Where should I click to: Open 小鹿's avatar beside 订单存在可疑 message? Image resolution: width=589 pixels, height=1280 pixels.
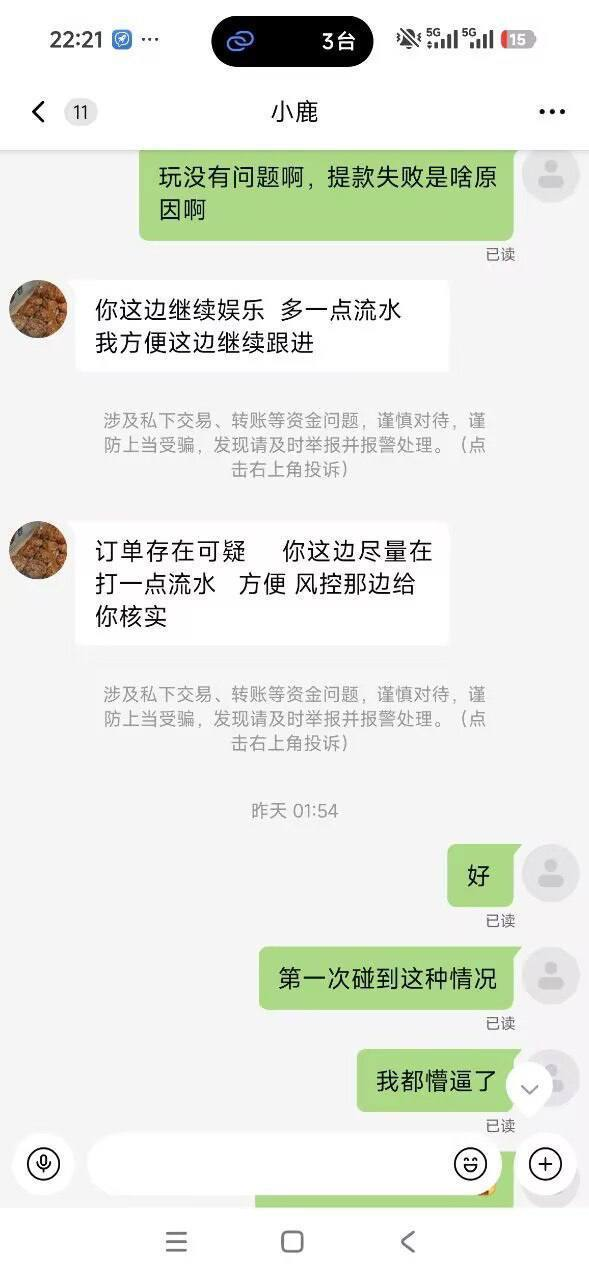coord(38,550)
